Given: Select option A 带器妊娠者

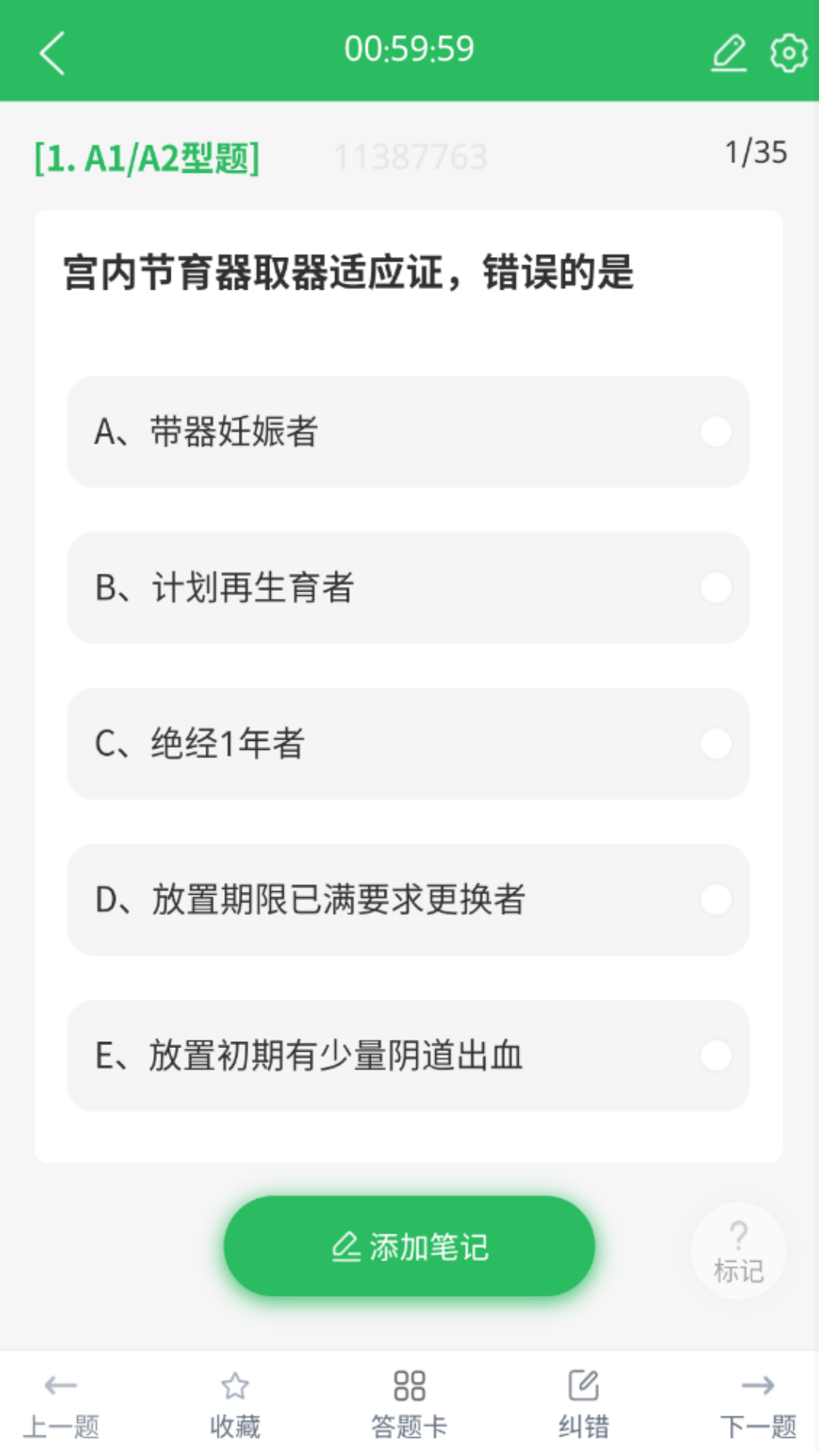Looking at the screenshot, I should tap(409, 431).
